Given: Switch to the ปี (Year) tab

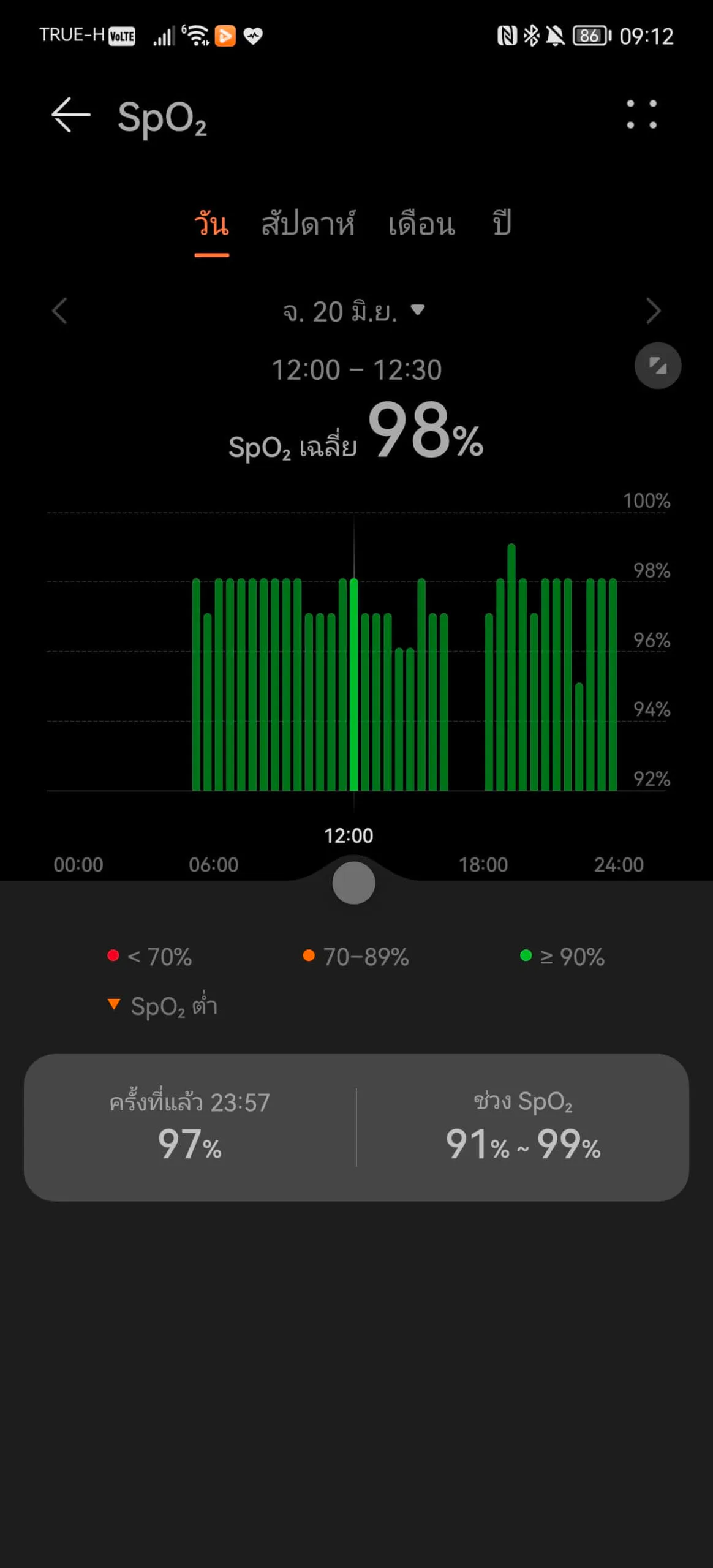Looking at the screenshot, I should [502, 223].
